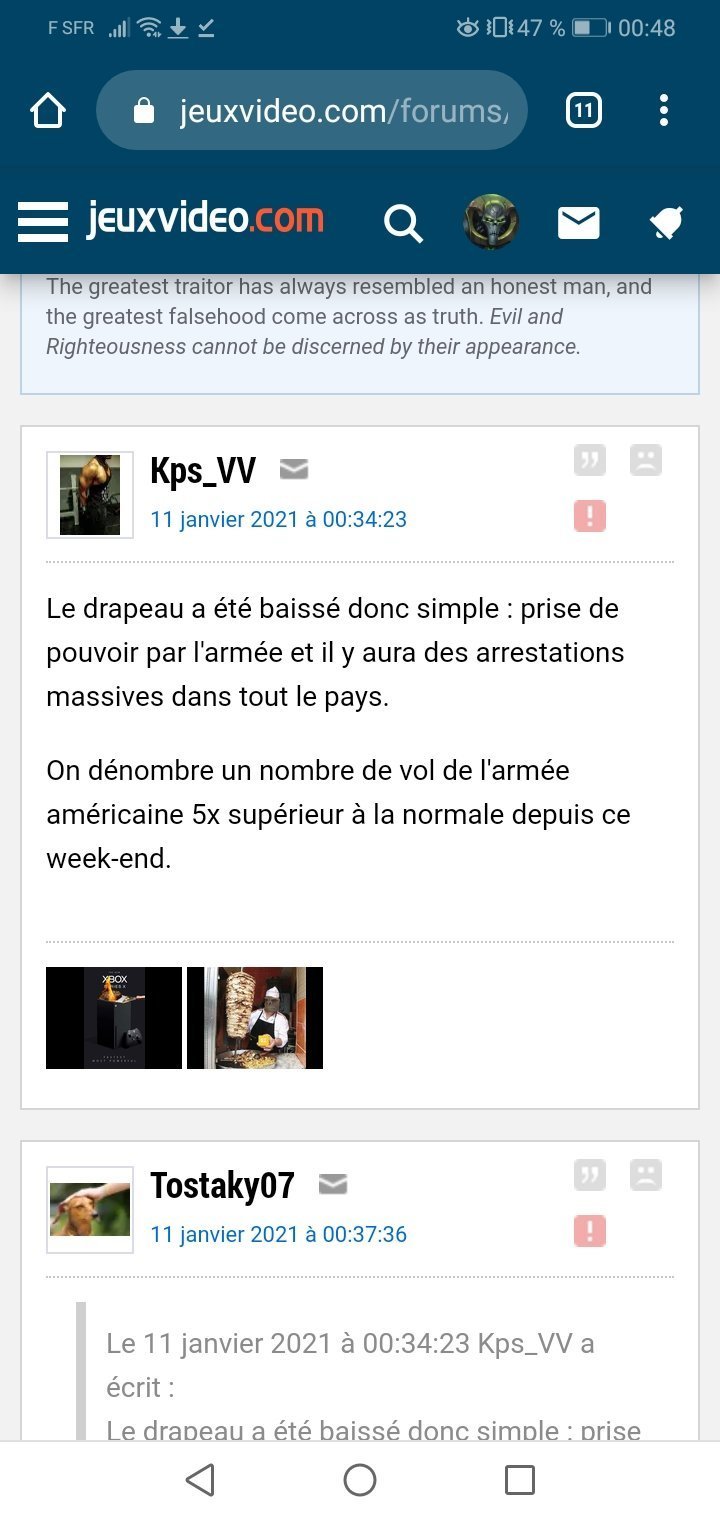The width and height of the screenshot is (720, 1520).
Task: Open the browser tab switcher
Action: [x=584, y=111]
